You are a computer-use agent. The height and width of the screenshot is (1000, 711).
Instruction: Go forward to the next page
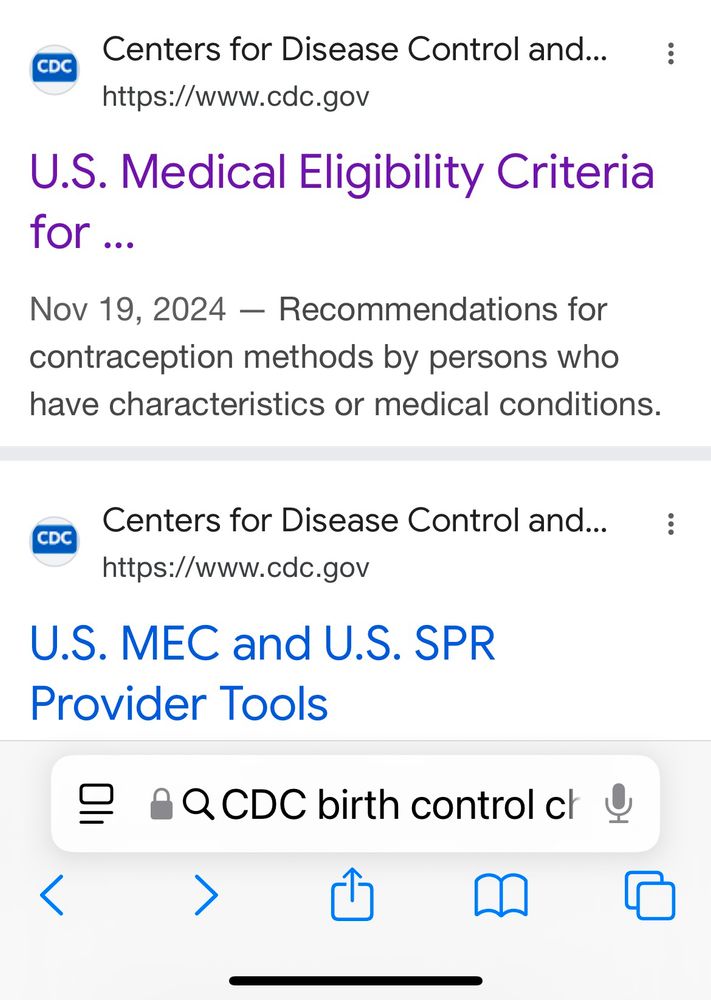point(205,895)
